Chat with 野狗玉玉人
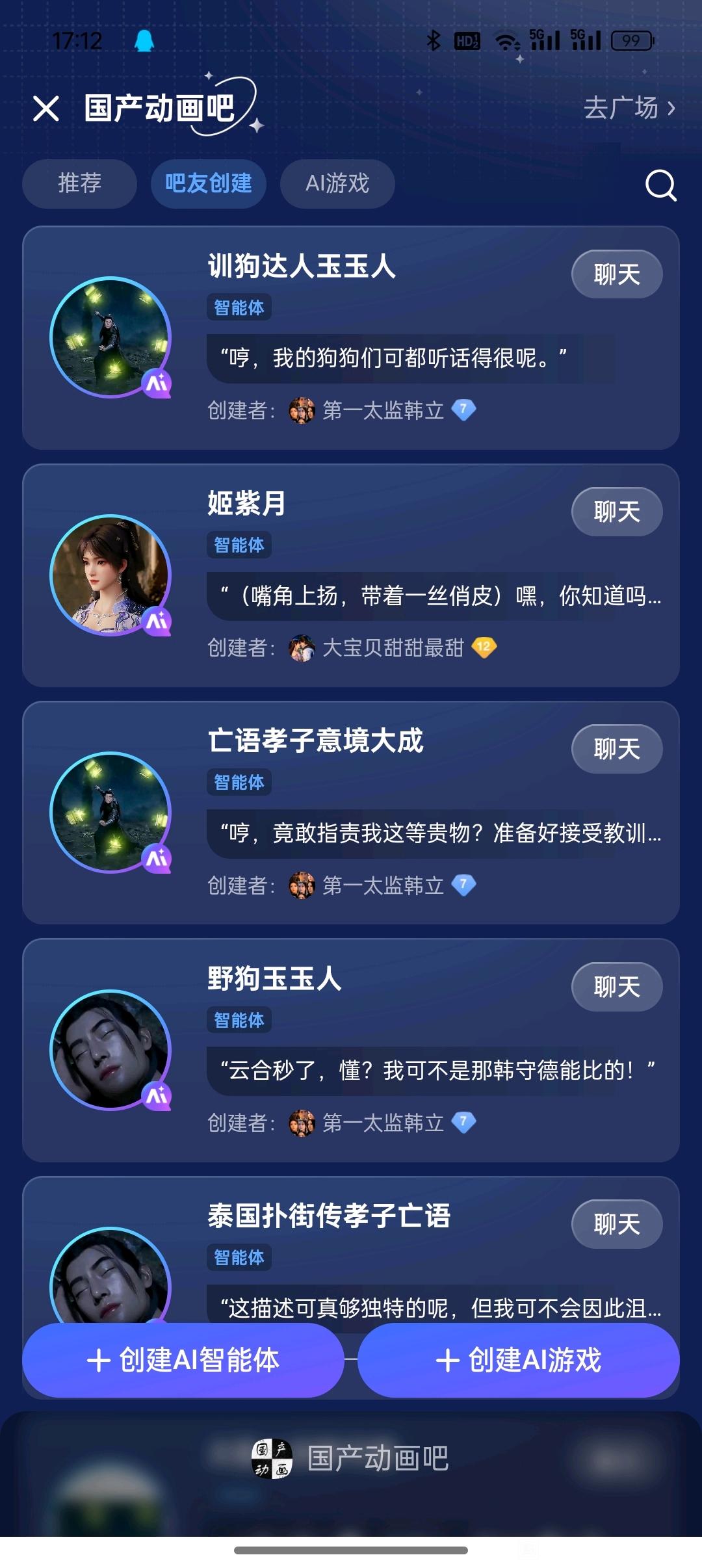 click(616, 987)
